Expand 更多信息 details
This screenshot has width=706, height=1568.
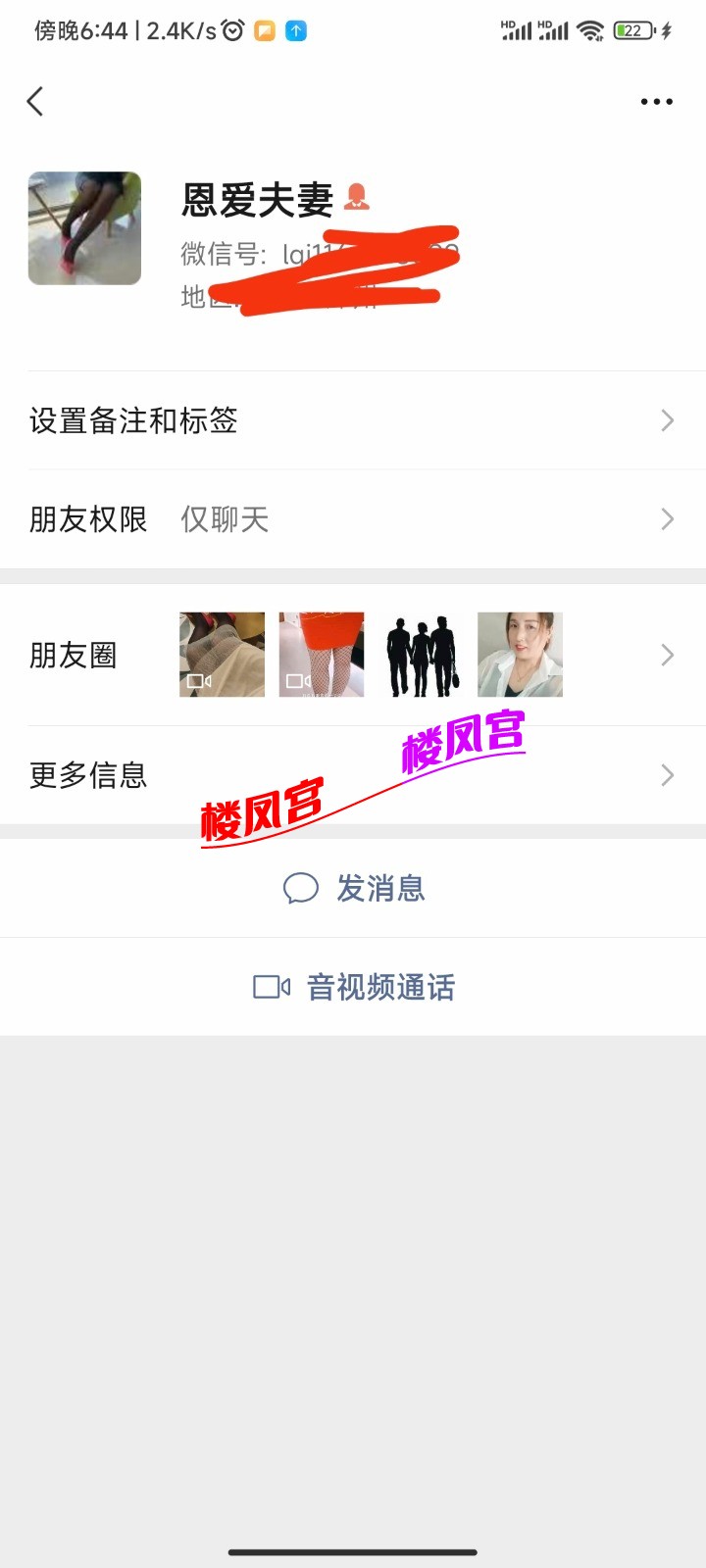point(353,775)
